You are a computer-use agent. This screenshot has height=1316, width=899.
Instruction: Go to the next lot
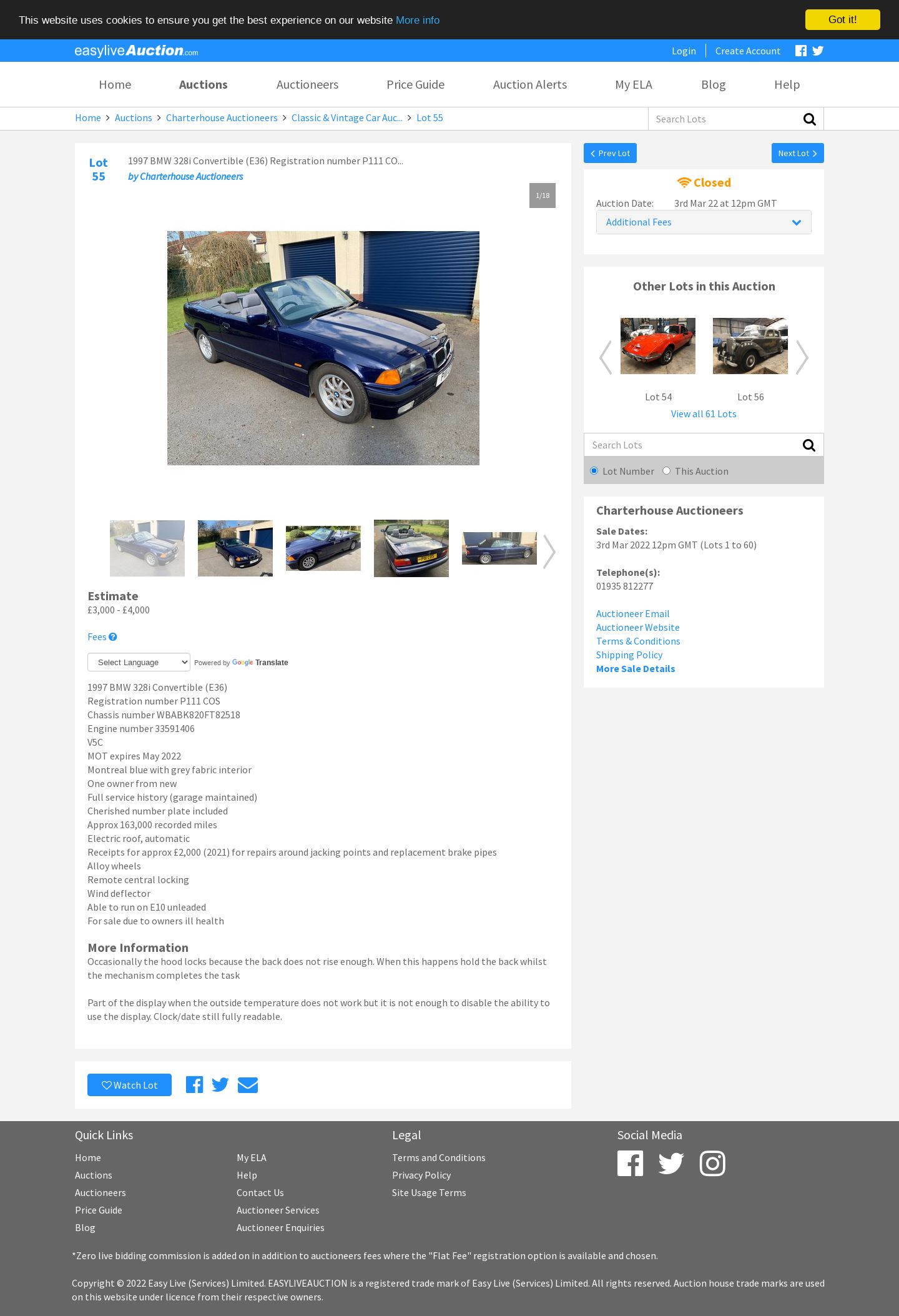(797, 153)
